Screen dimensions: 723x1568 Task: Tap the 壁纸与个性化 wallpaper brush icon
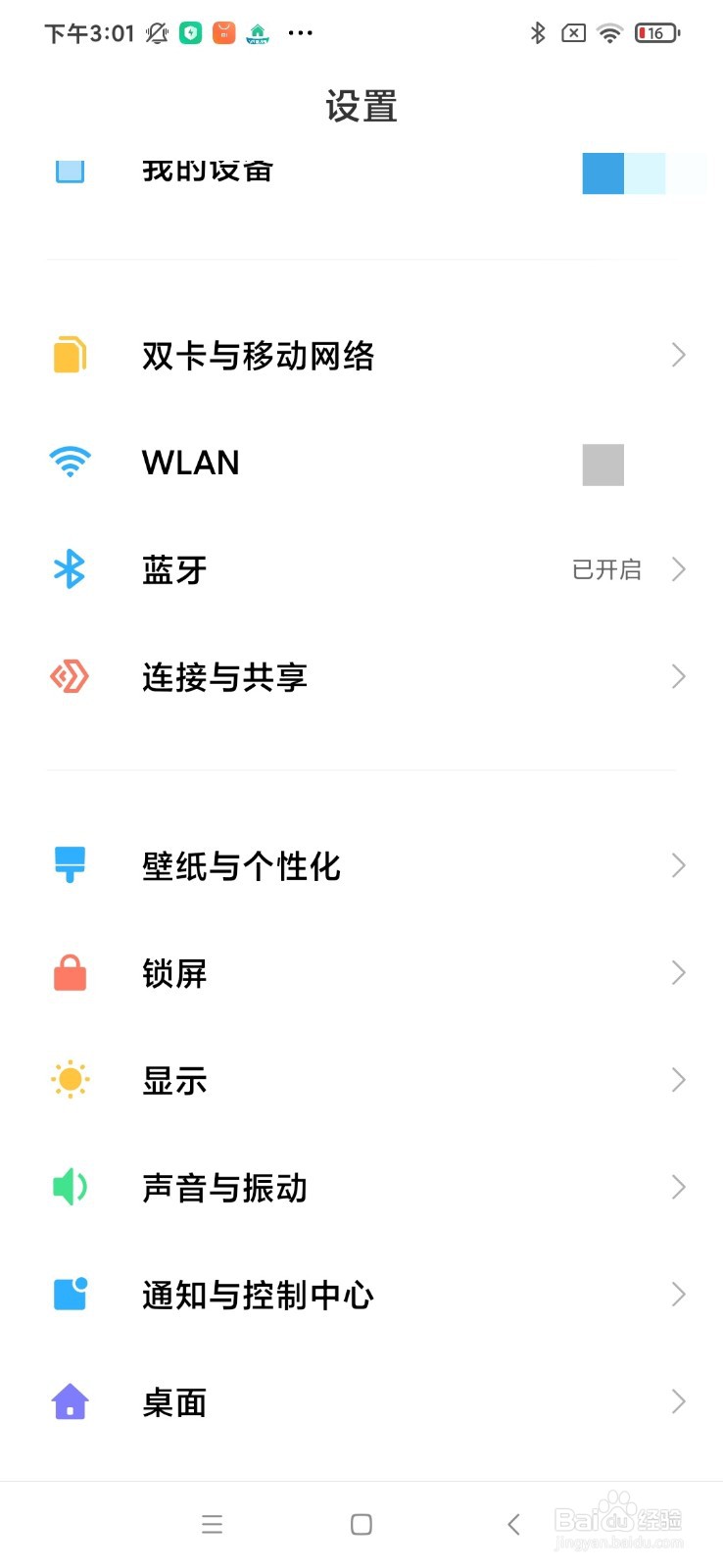coord(70,865)
